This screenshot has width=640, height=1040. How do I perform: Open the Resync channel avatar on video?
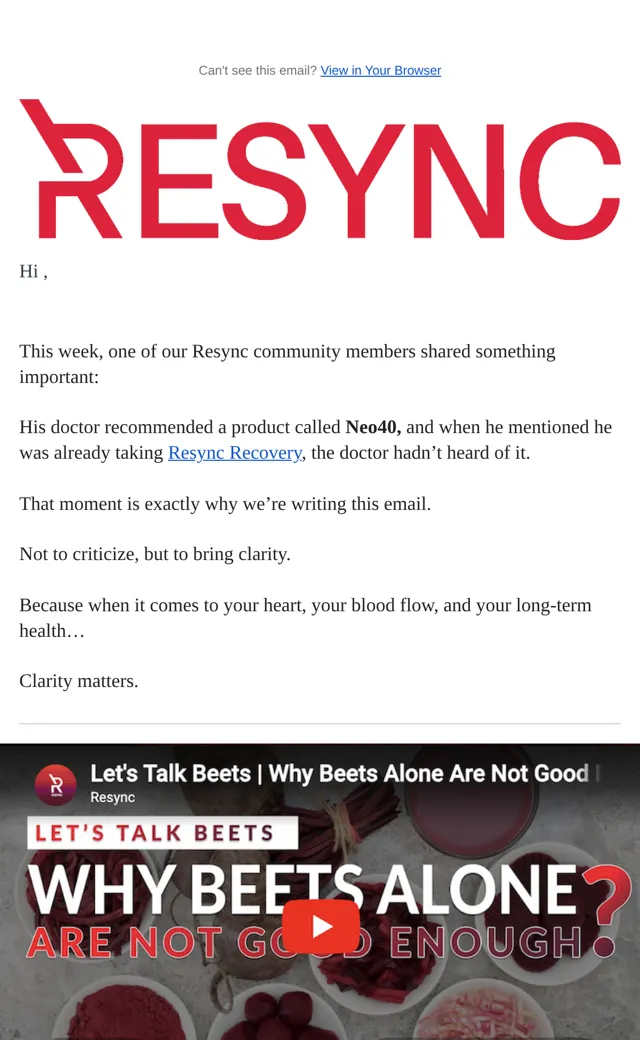coord(56,785)
